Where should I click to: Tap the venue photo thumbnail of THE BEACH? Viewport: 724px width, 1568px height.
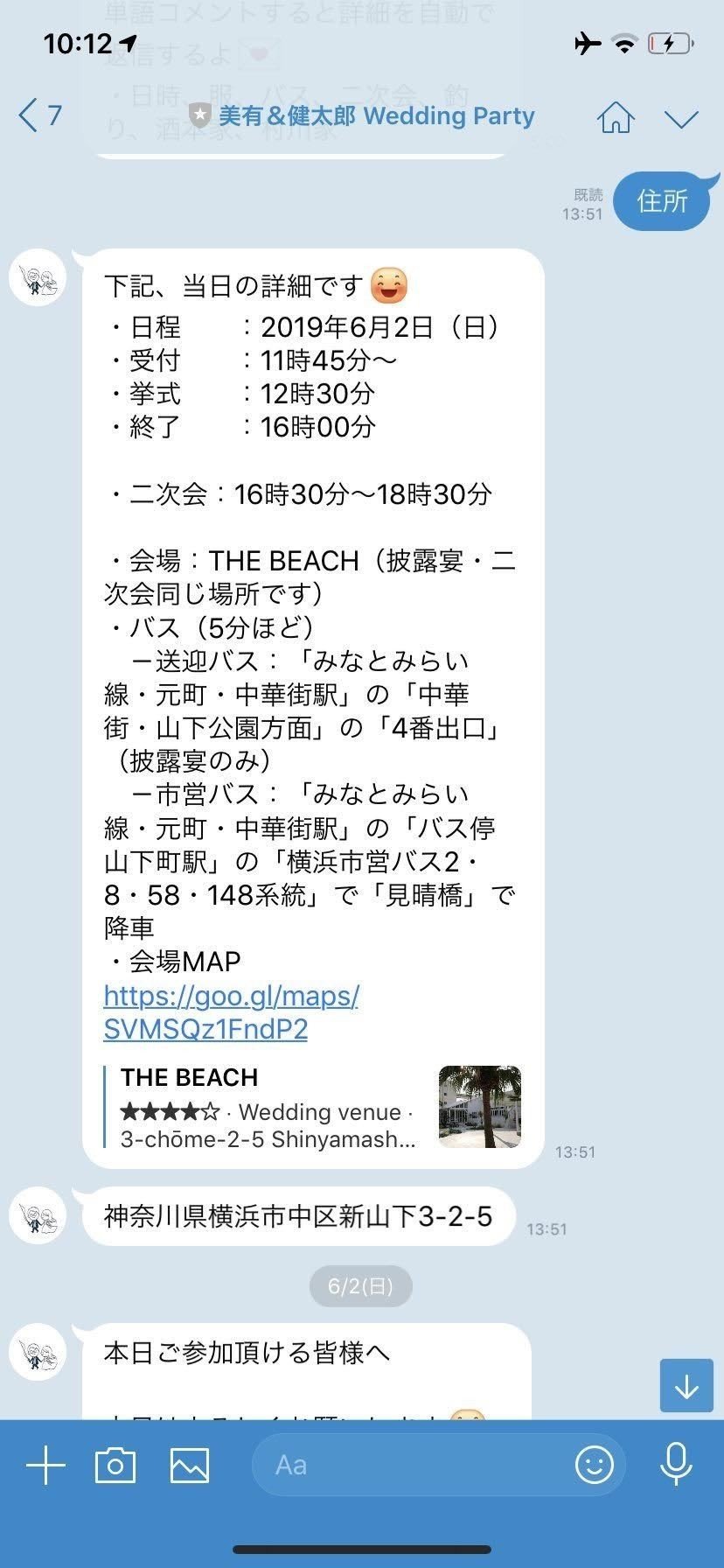click(479, 1107)
